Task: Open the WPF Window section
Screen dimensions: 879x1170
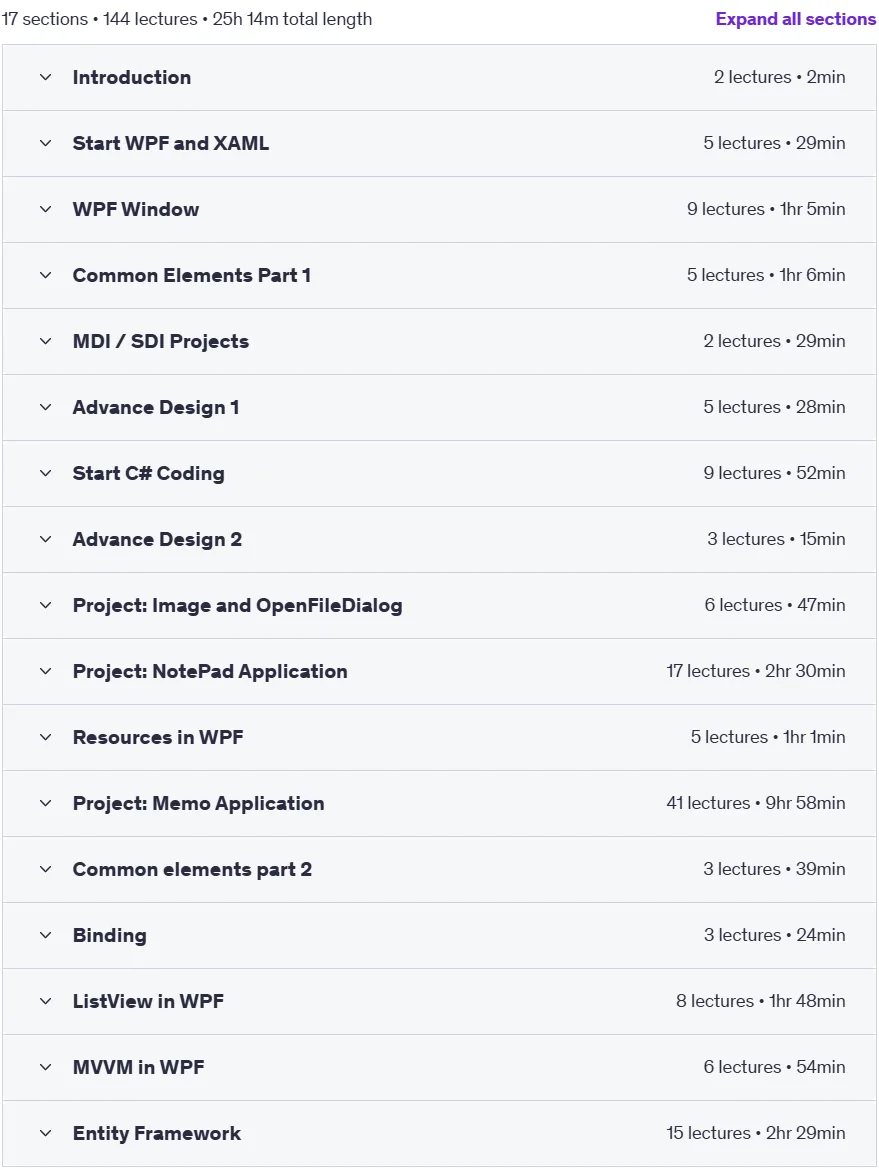Action: point(440,210)
